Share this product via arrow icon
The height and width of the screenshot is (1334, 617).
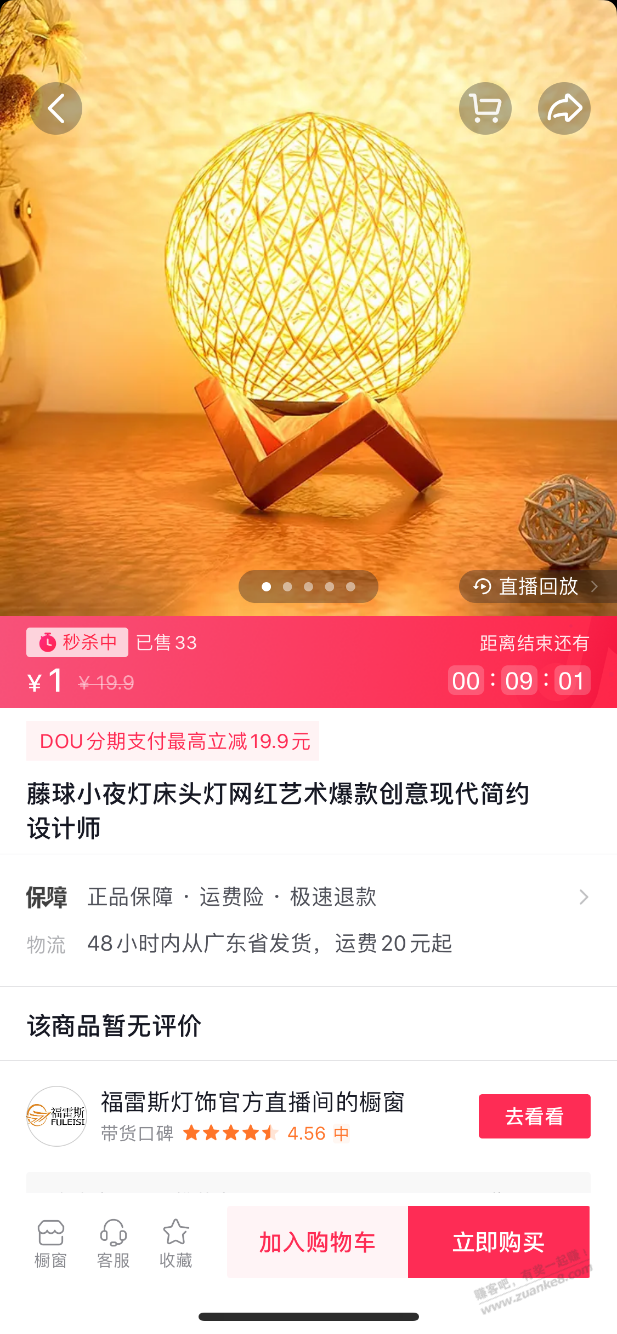[564, 108]
